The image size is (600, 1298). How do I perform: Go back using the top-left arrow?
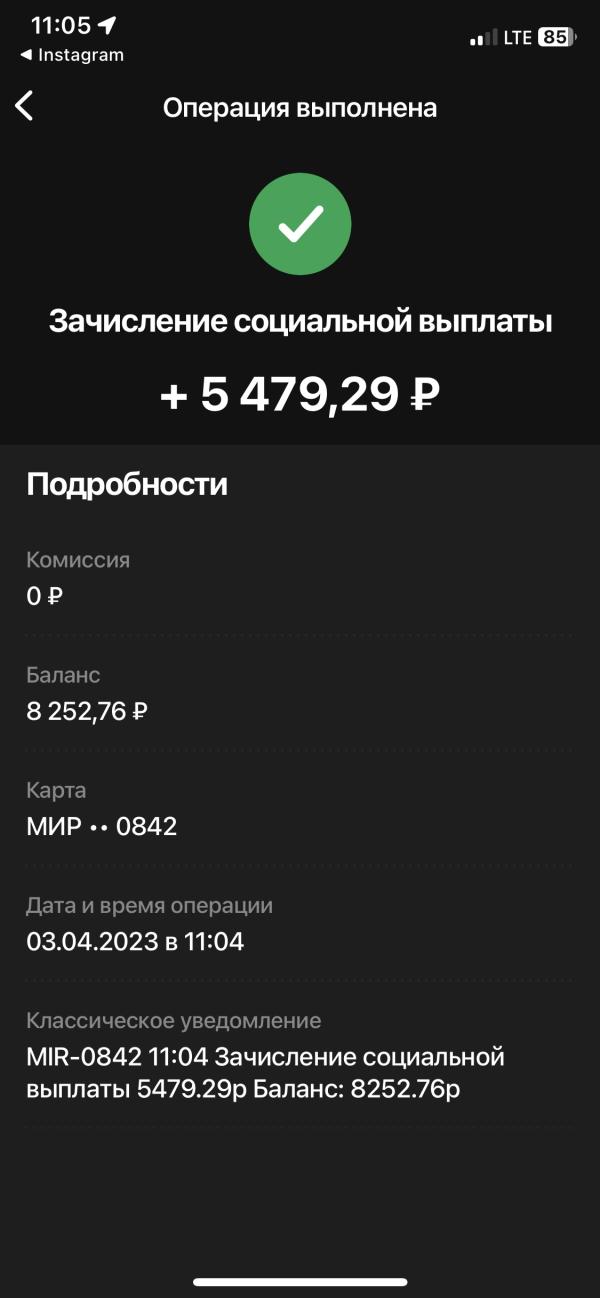coord(24,106)
